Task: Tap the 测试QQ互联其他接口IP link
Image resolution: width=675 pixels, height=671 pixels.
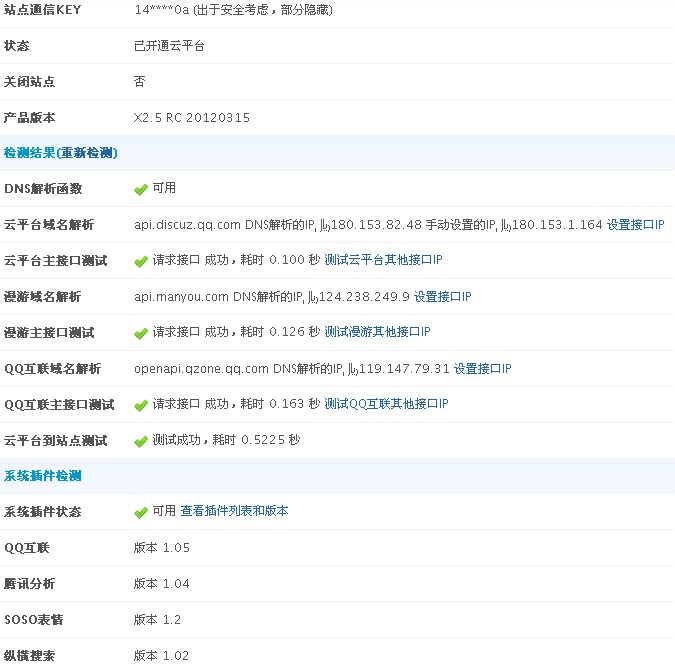Action: point(386,404)
